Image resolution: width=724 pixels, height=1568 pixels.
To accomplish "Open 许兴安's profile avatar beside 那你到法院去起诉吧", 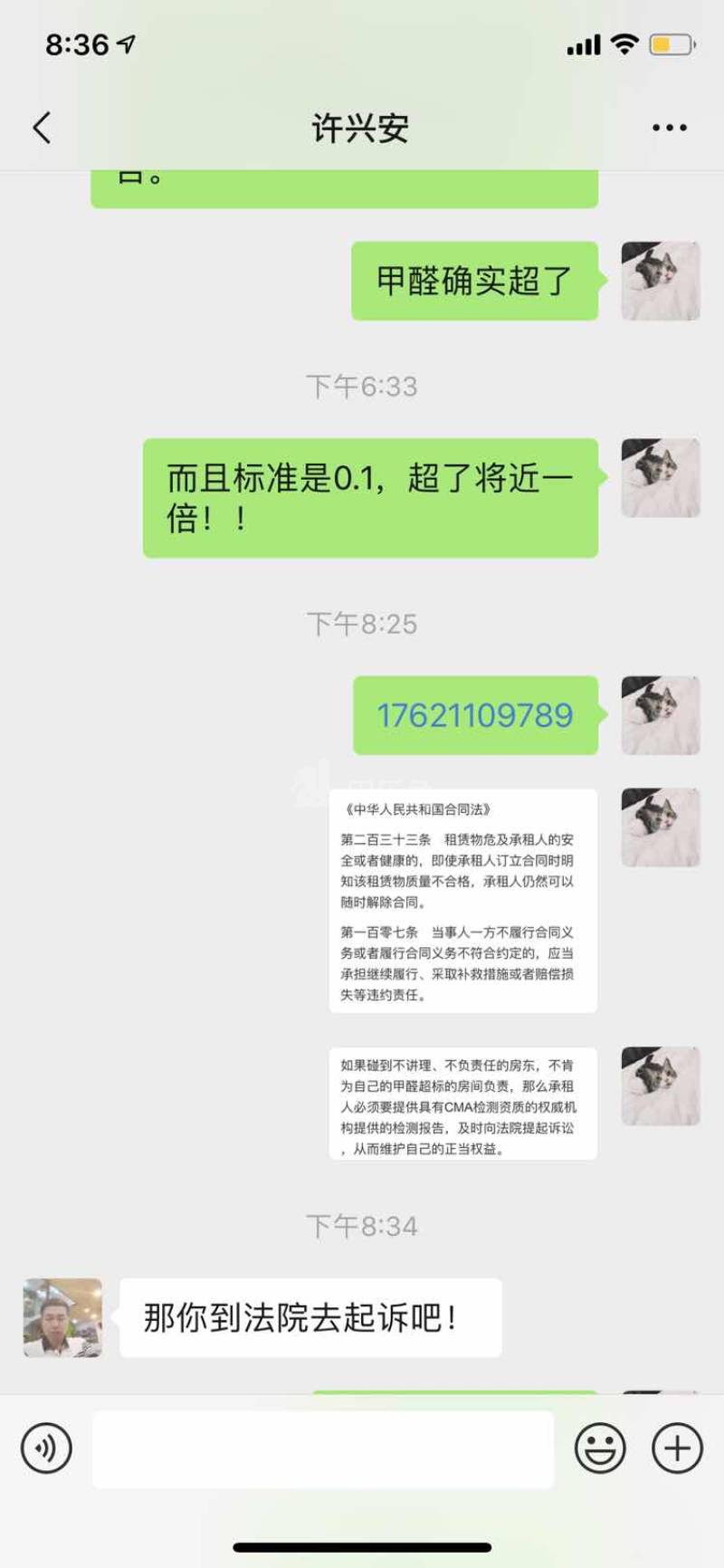I will pyautogui.click(x=62, y=1317).
